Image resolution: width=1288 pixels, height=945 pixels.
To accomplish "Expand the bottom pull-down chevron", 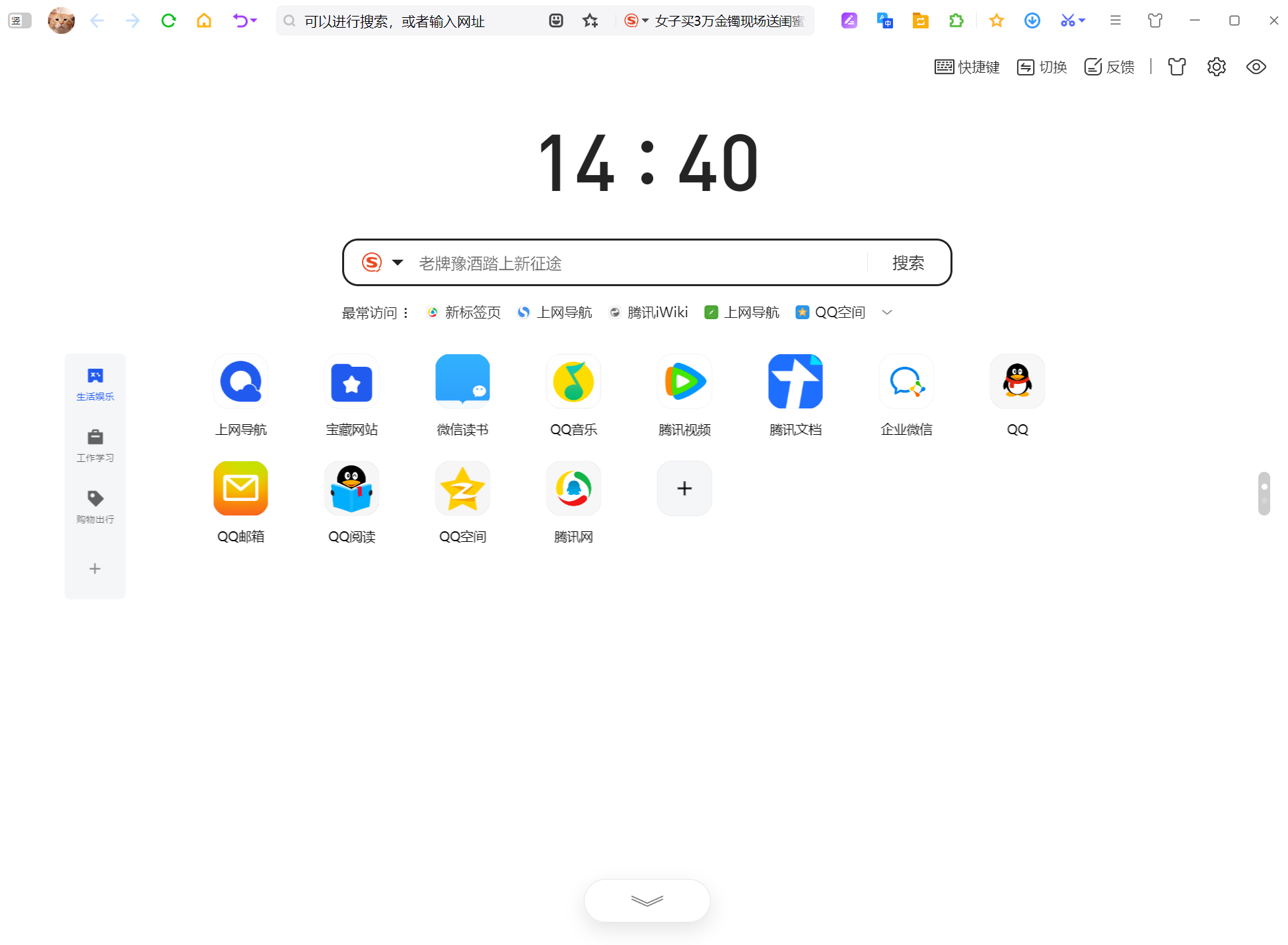I will (647, 901).
